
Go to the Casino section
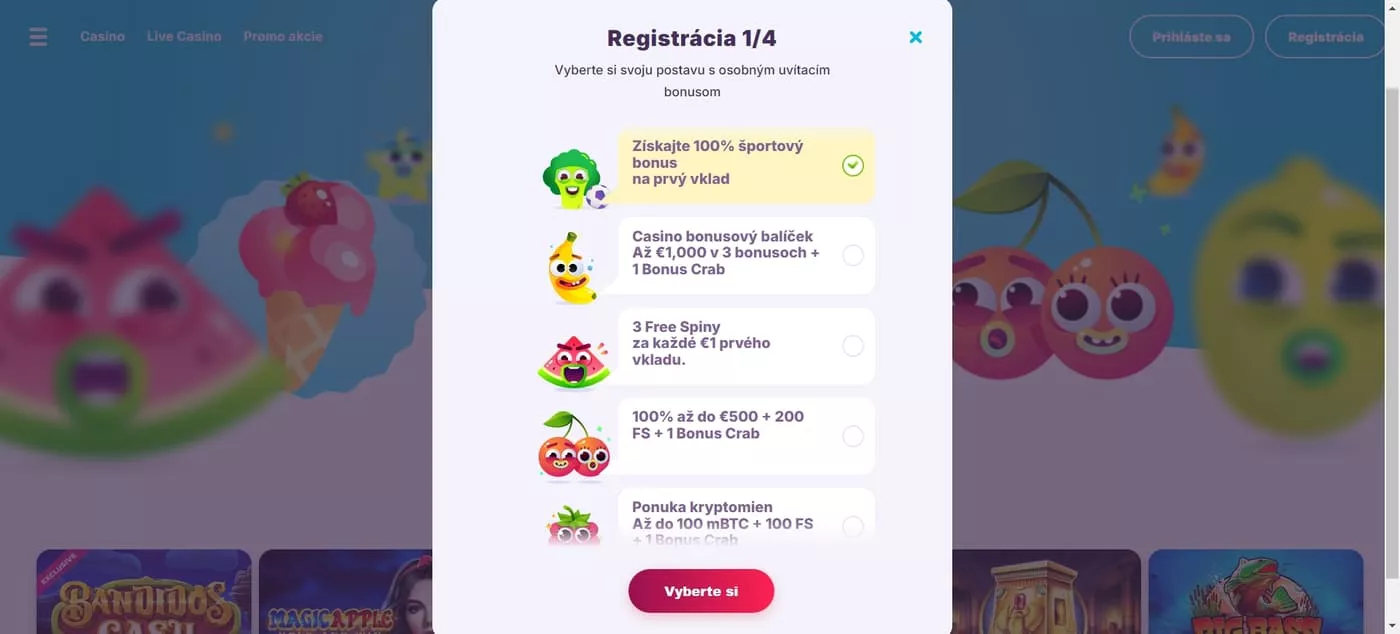coord(102,37)
